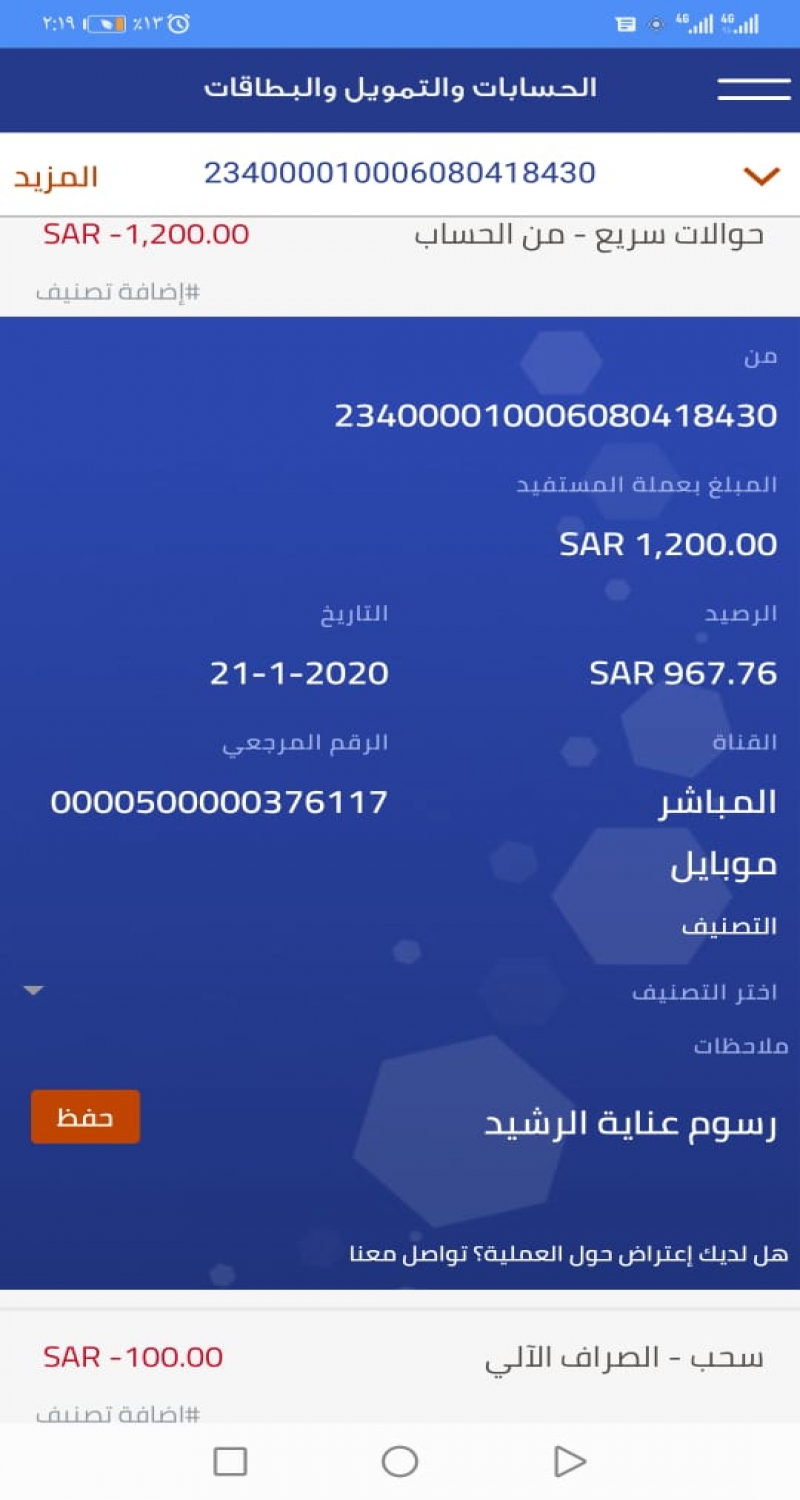Open the اختر التصنيف category dropdown
Viewport: 800px width, 1500px height.
tap(400, 992)
